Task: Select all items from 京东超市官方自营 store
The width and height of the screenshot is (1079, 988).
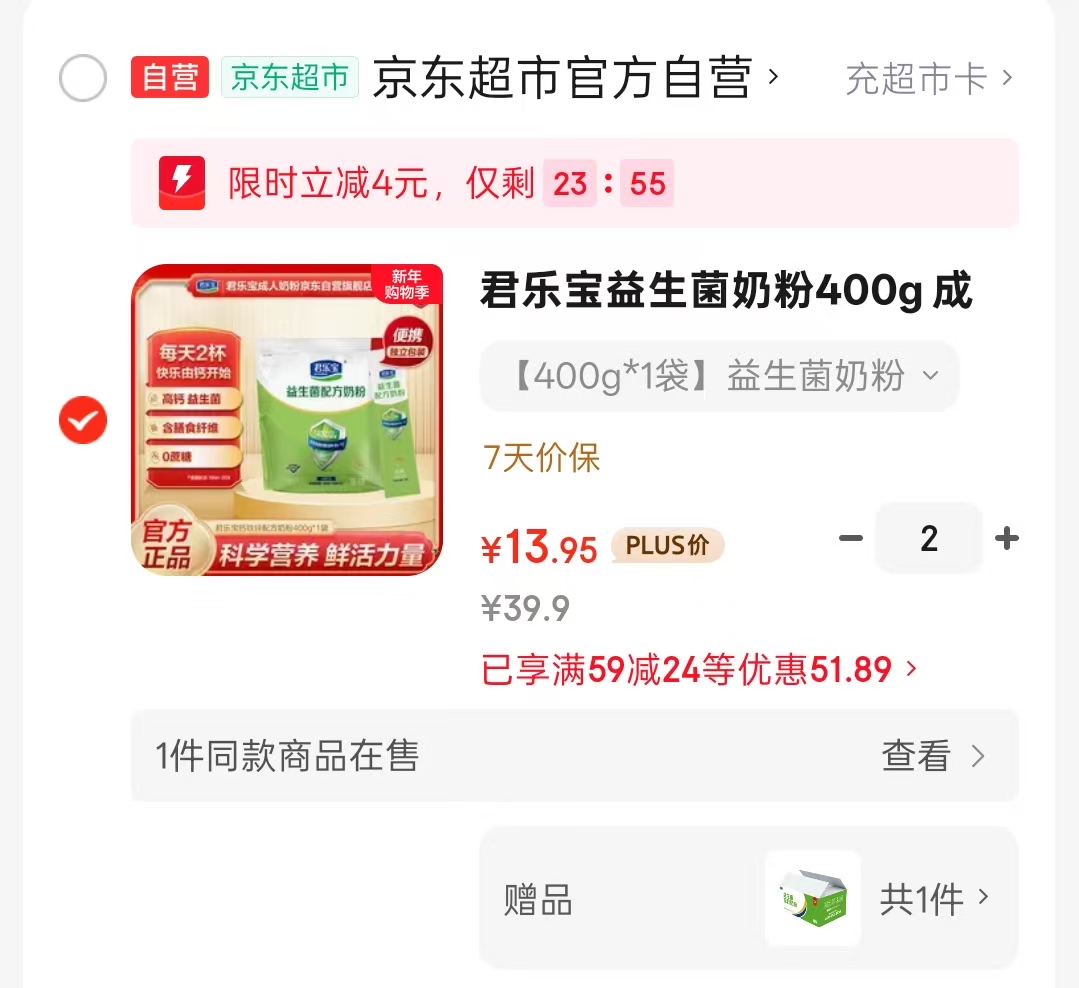Action: coord(83,78)
